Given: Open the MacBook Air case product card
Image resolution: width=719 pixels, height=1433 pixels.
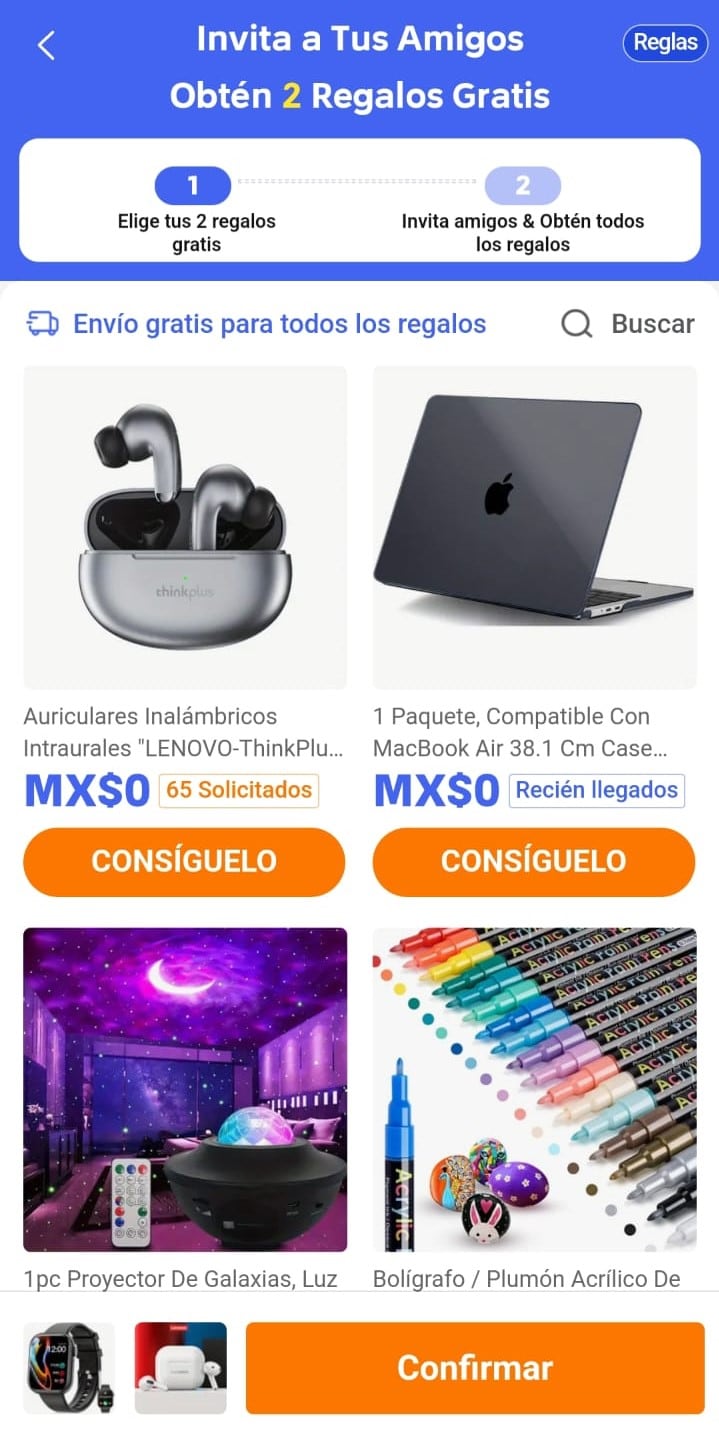Looking at the screenshot, I should (534, 527).
